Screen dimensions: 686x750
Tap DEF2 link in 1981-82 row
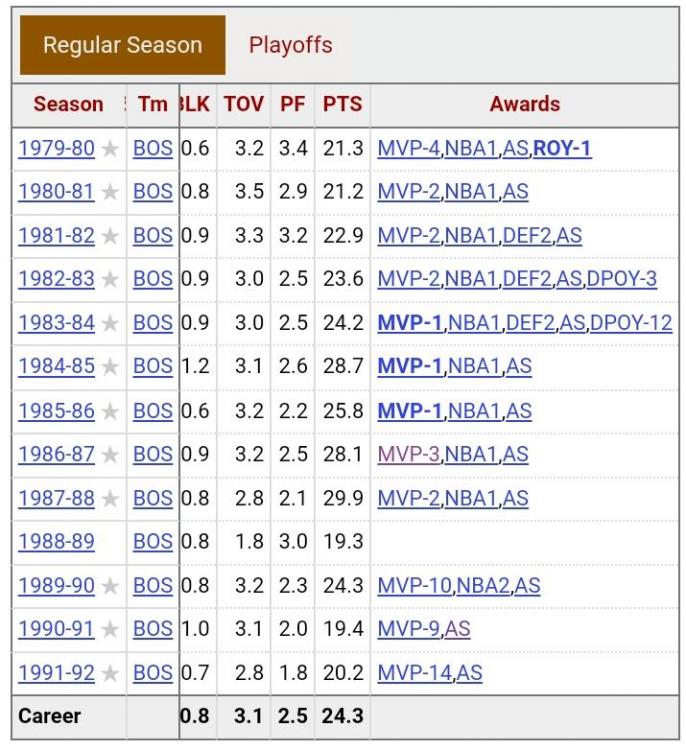(x=527, y=236)
